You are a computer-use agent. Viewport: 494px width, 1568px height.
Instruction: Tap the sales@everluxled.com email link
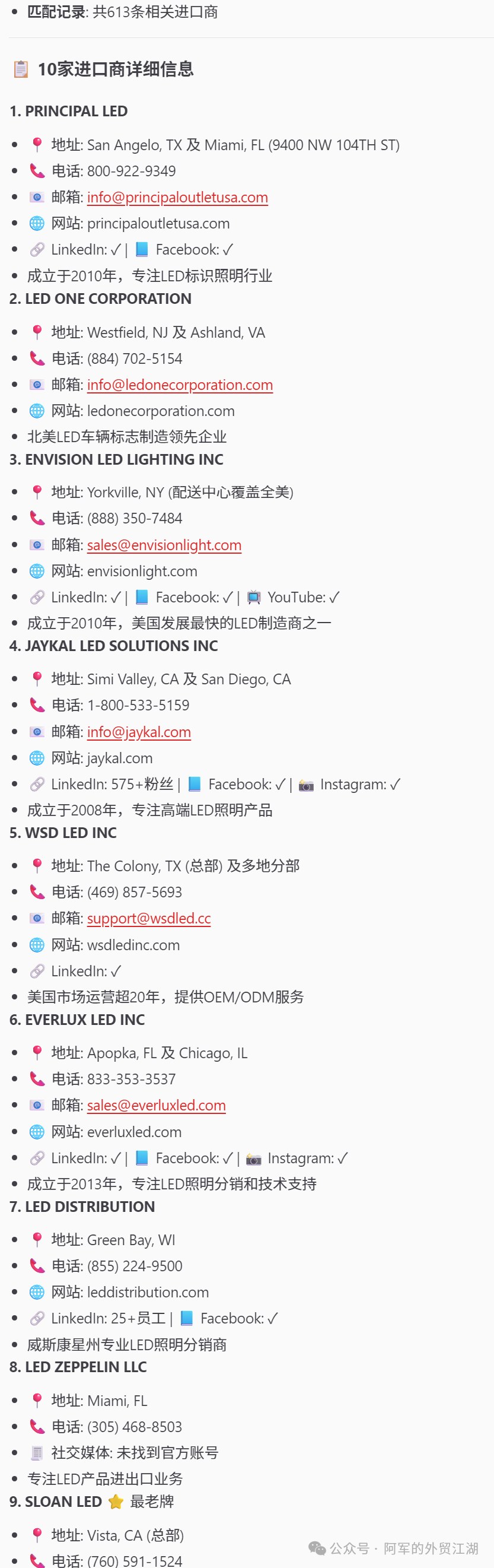(157, 1105)
